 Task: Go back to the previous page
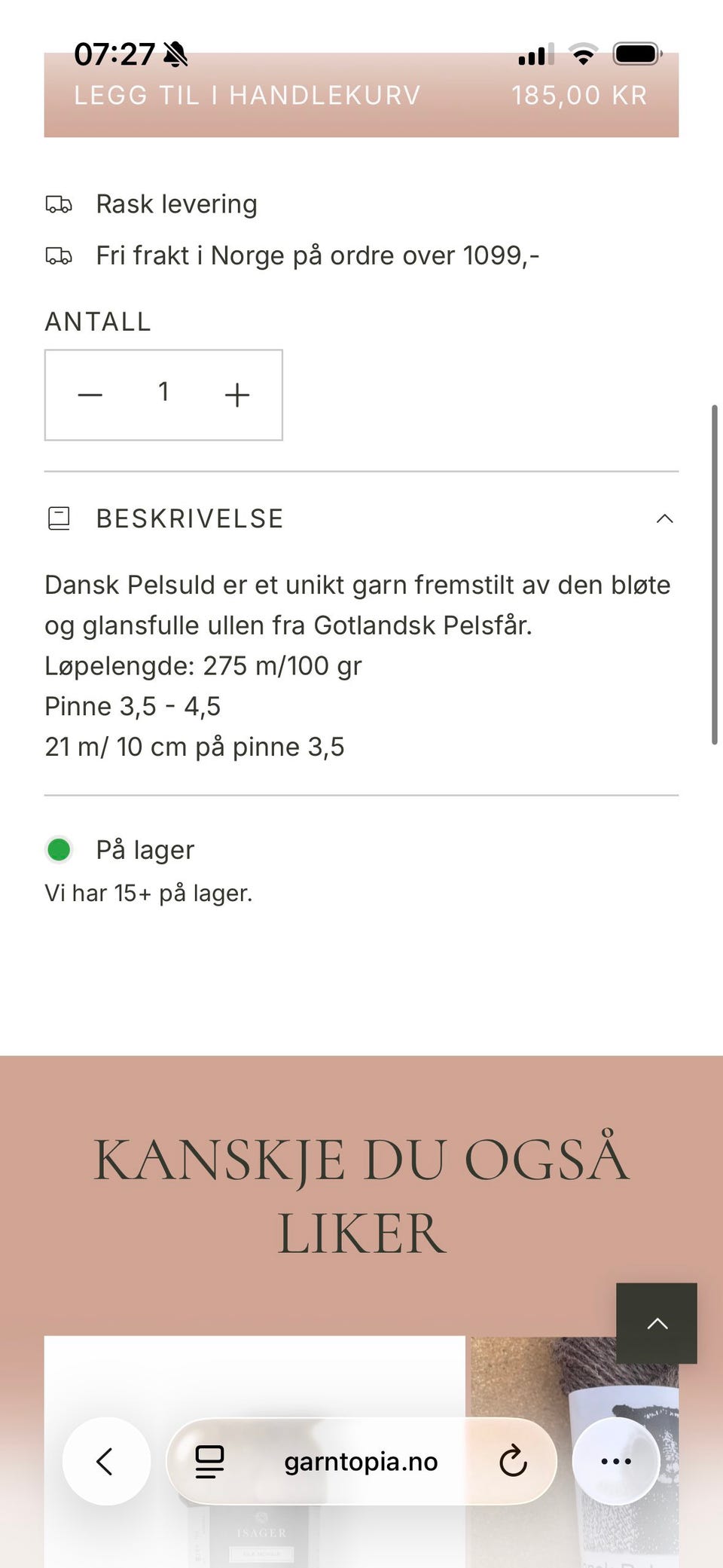(x=106, y=1460)
